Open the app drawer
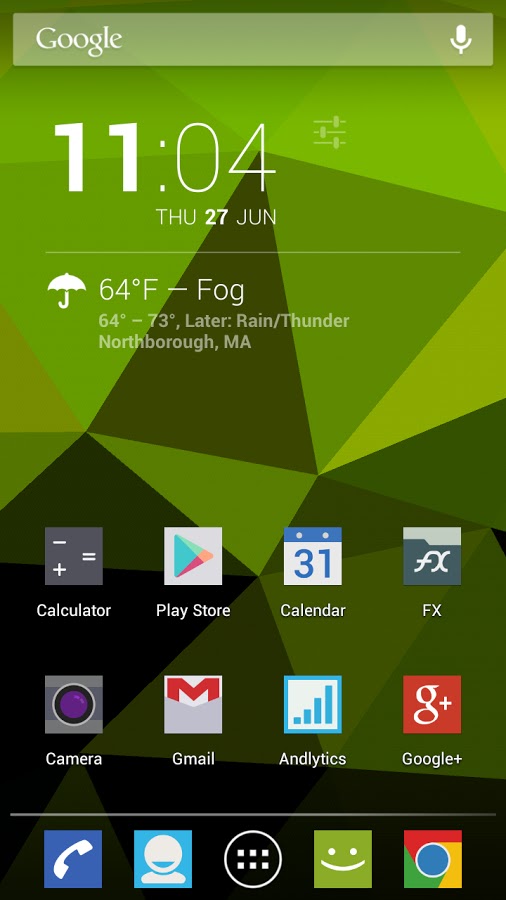This screenshot has width=506, height=900. point(253,859)
